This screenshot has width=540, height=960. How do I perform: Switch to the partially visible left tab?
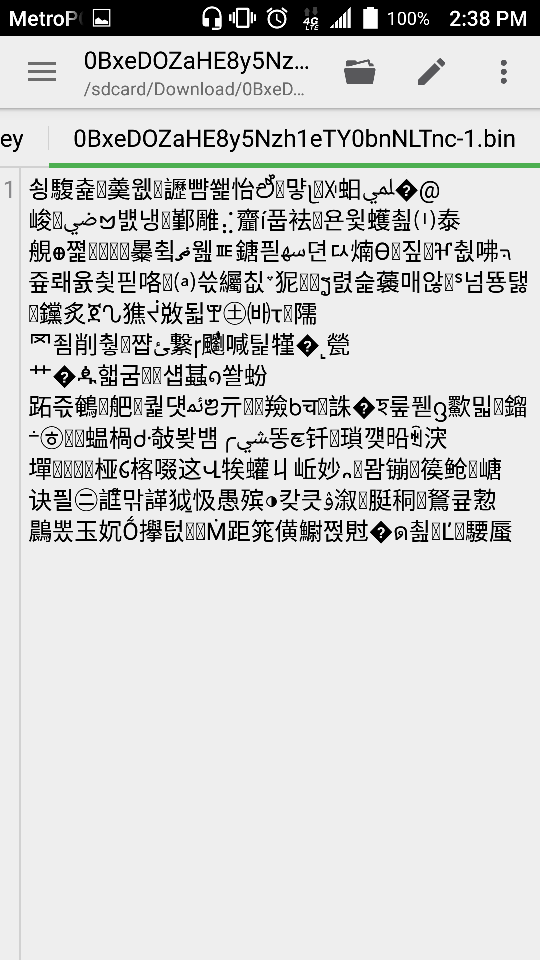pyautogui.click(x=12, y=140)
